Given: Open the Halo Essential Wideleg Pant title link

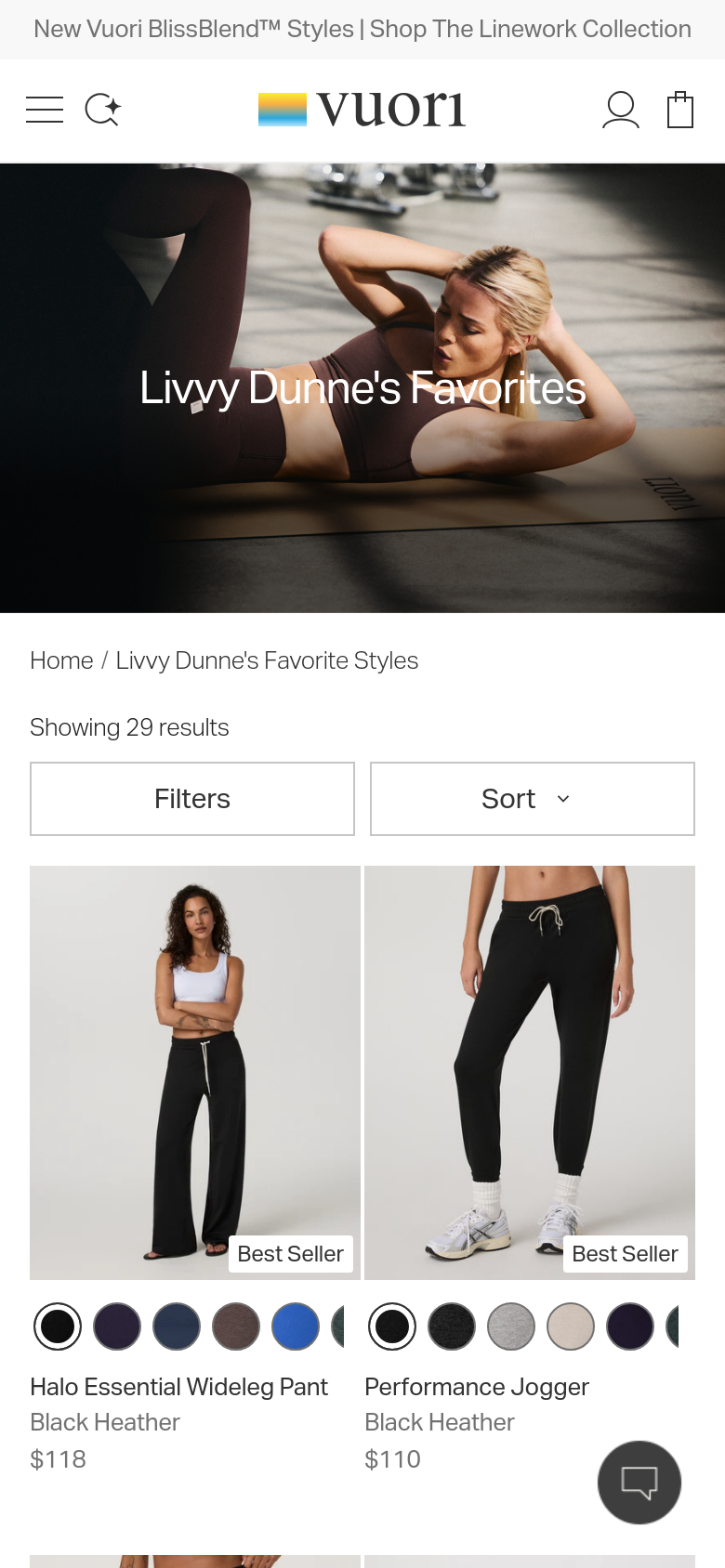Looking at the screenshot, I should 178,1387.
